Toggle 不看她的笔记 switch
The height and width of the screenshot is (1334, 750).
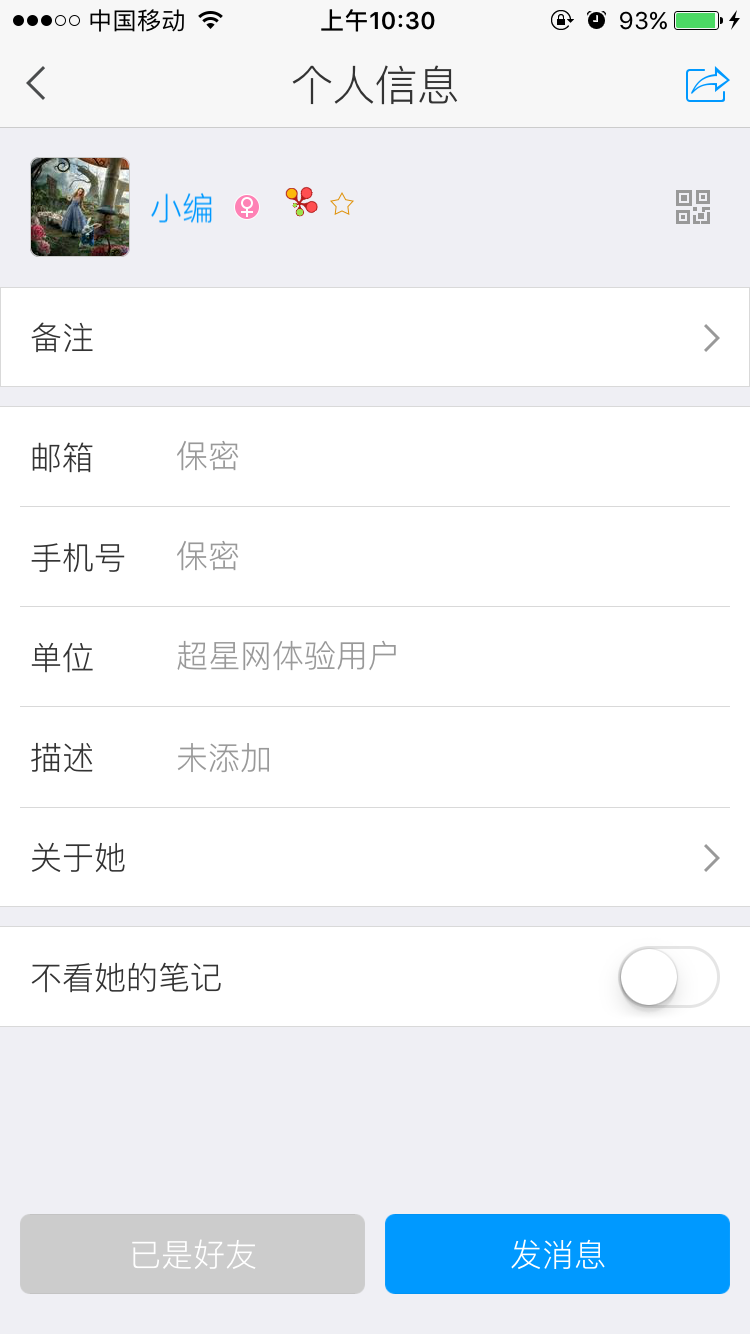pyautogui.click(x=669, y=977)
